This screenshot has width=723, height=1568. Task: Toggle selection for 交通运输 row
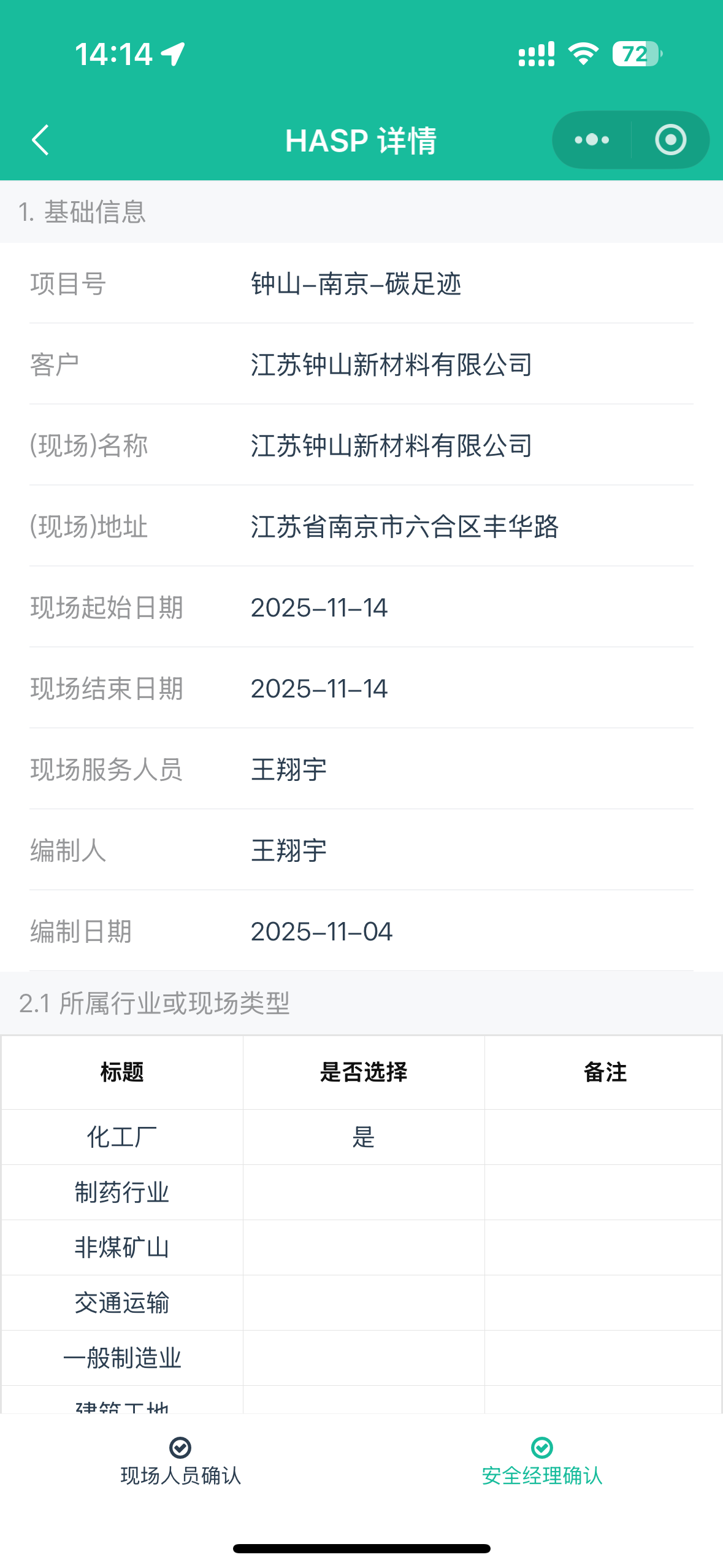tap(363, 1302)
